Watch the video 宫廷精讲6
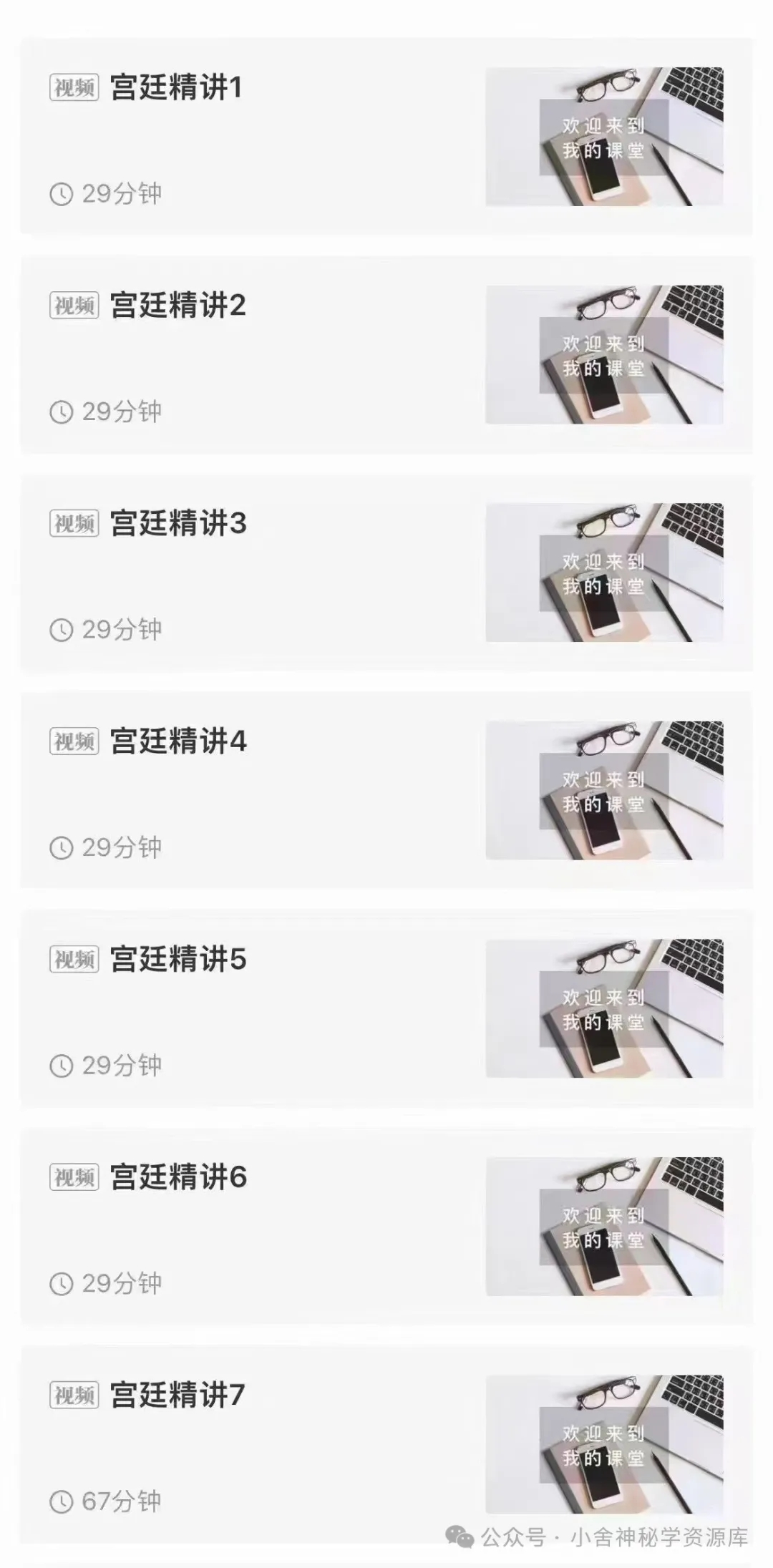 (x=386, y=1227)
